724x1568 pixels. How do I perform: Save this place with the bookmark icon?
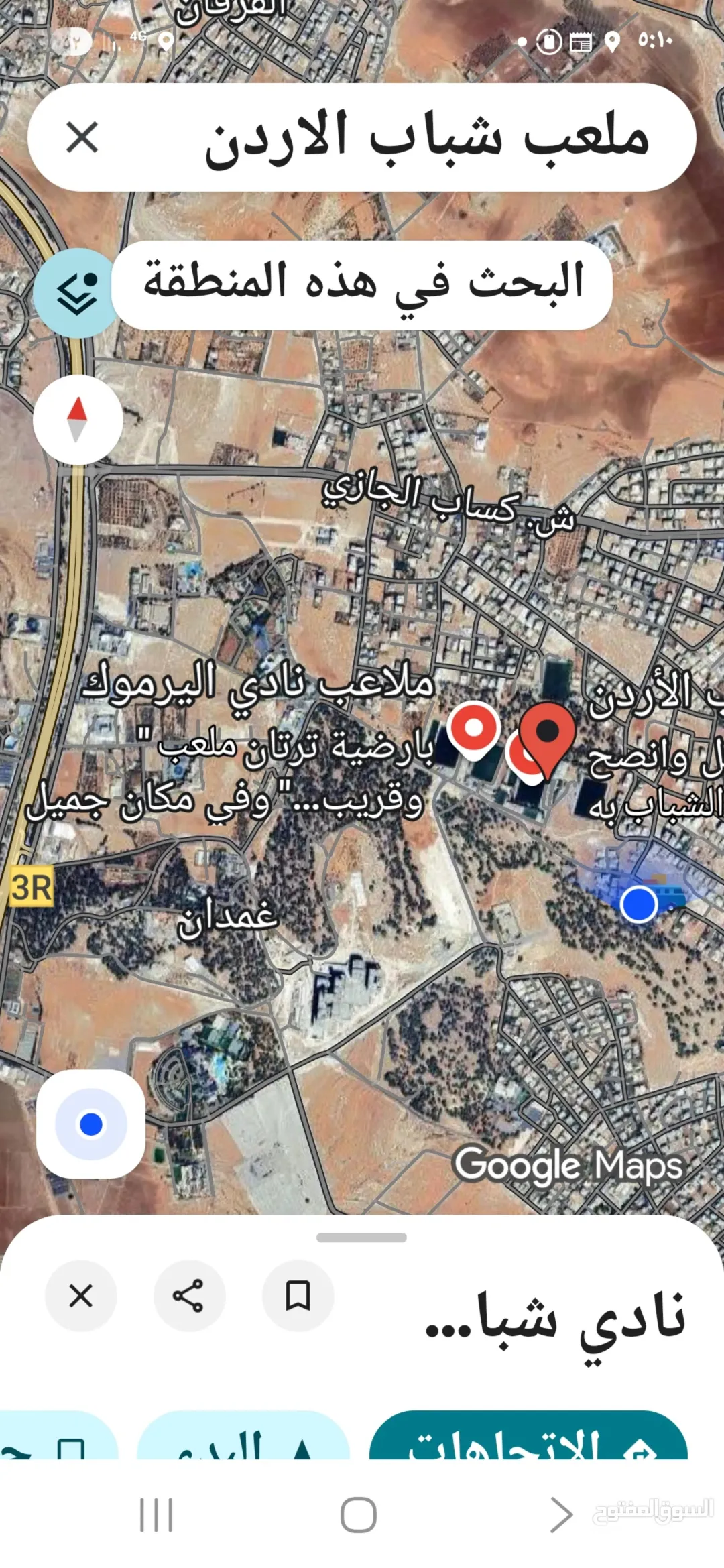click(298, 1296)
